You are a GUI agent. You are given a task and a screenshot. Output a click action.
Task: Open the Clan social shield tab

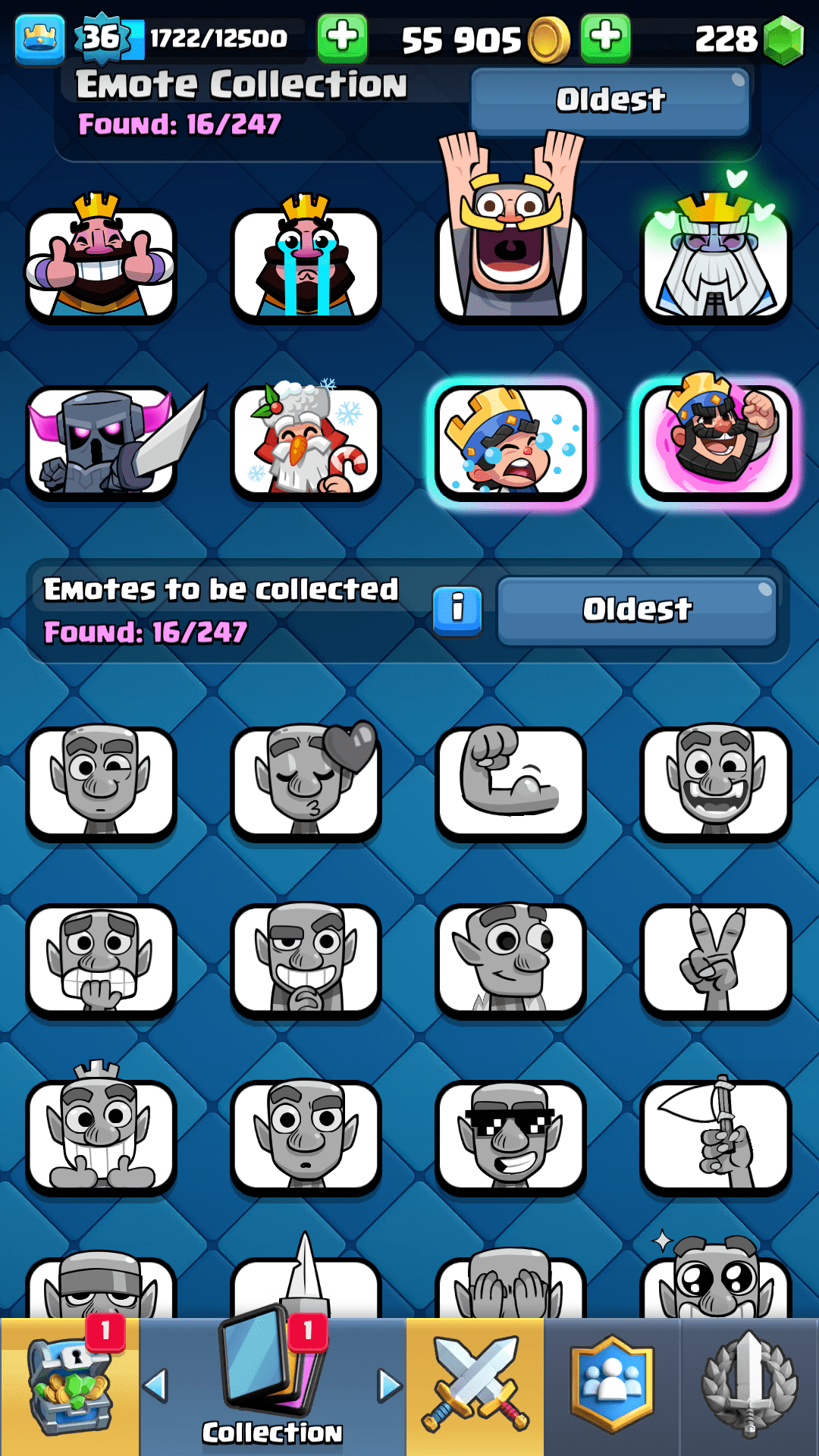coord(612,1386)
